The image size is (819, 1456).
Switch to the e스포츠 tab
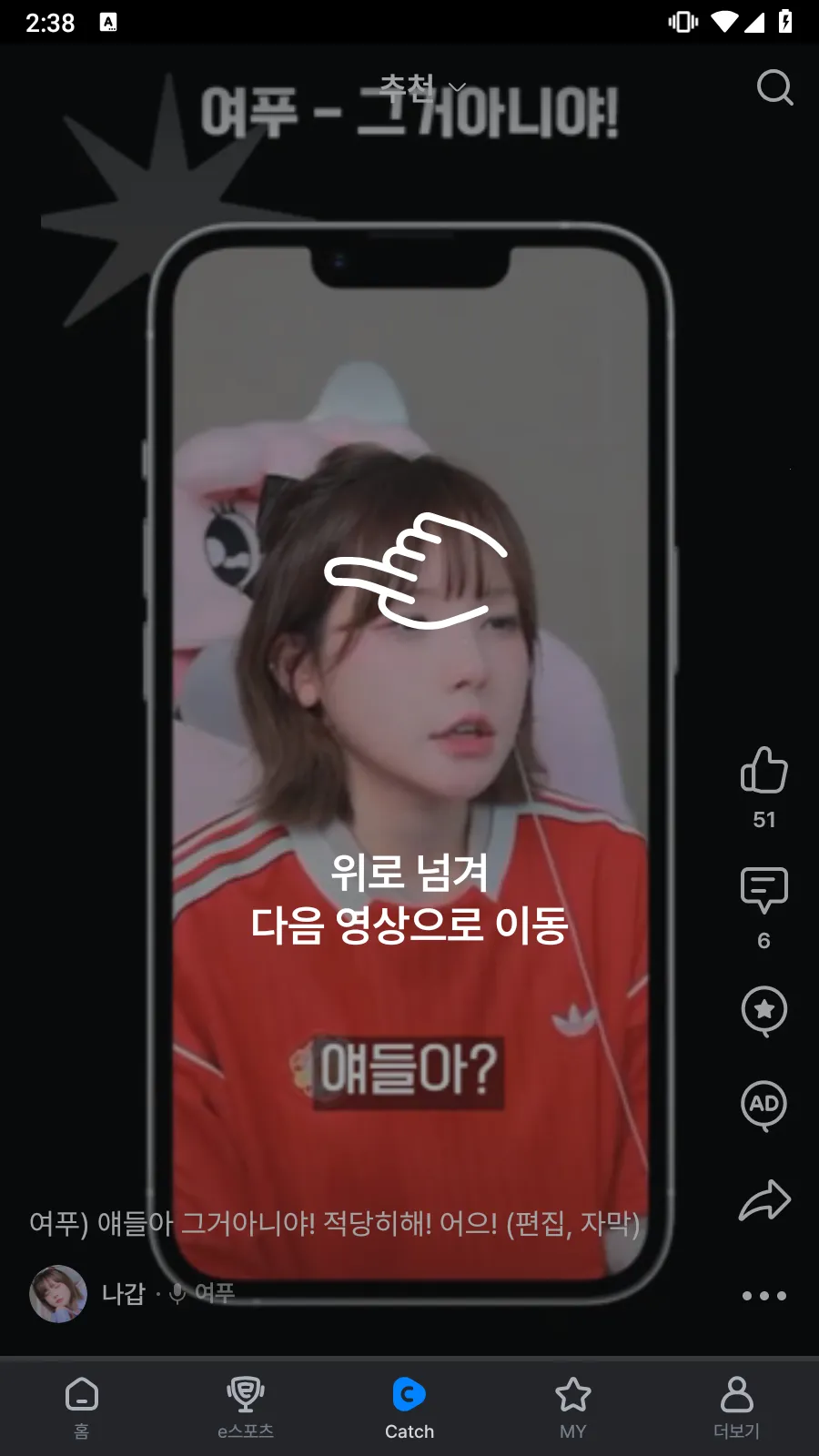(x=246, y=1406)
